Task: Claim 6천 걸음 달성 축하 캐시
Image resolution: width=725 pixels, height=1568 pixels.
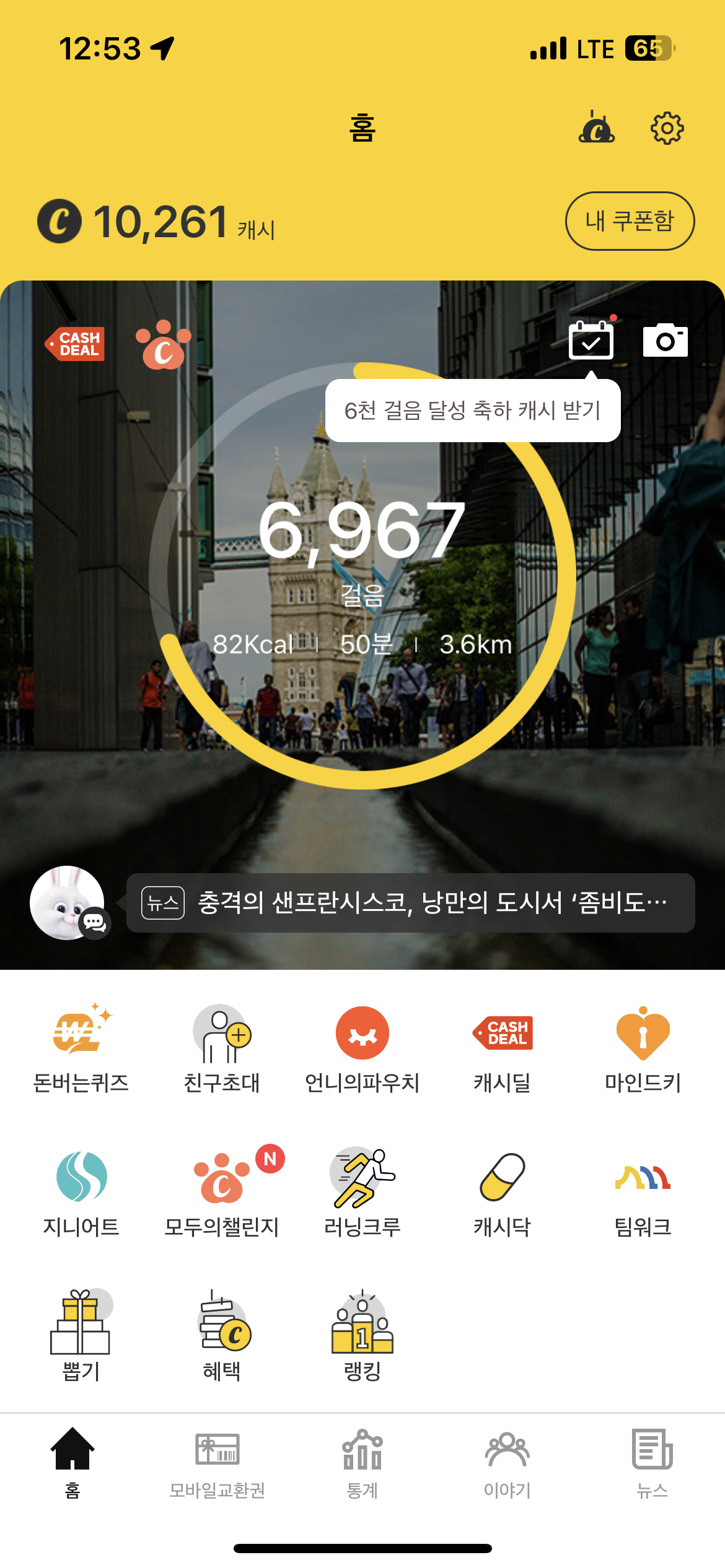Action: [x=472, y=411]
